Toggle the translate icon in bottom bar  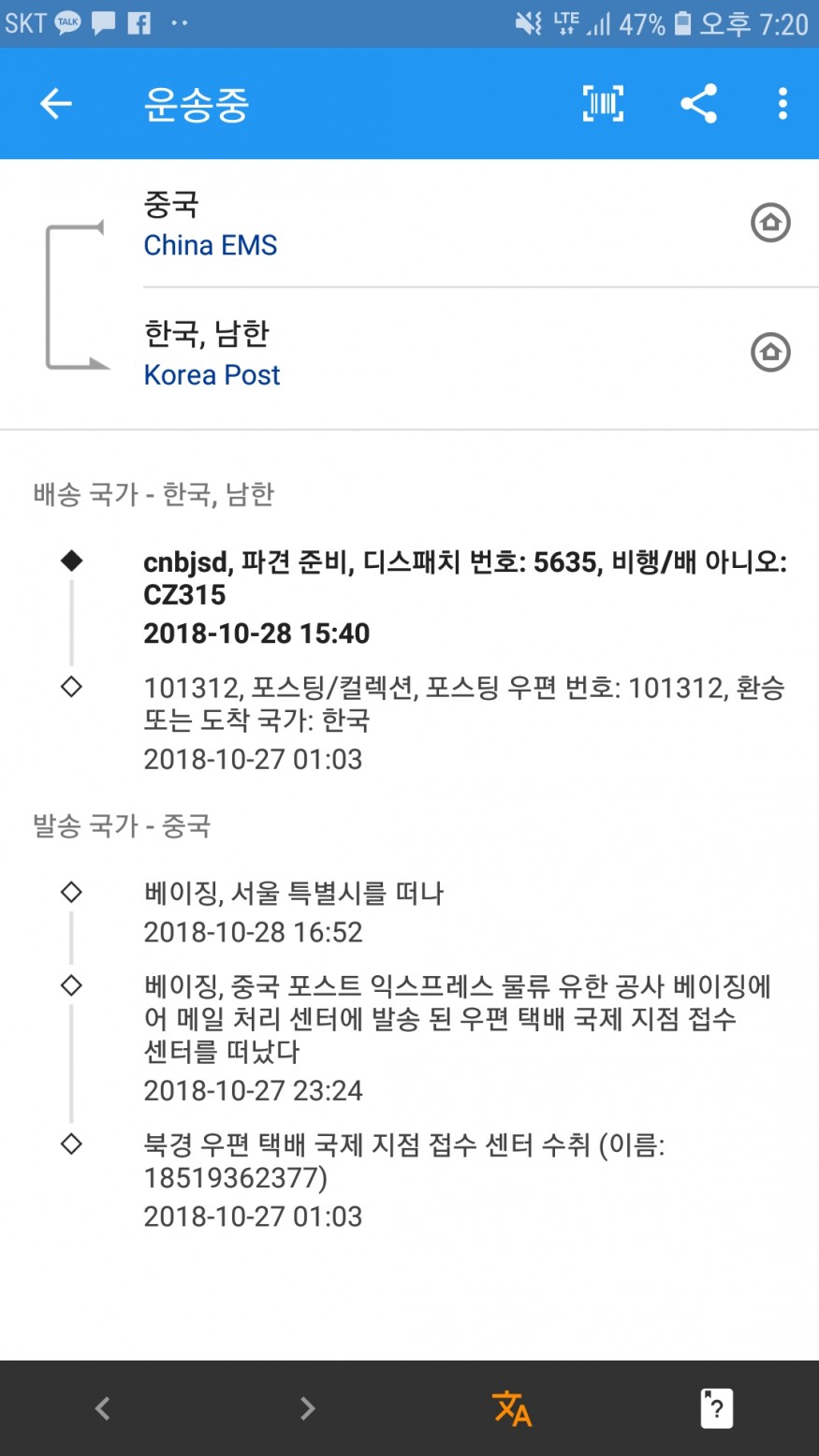click(x=512, y=1408)
